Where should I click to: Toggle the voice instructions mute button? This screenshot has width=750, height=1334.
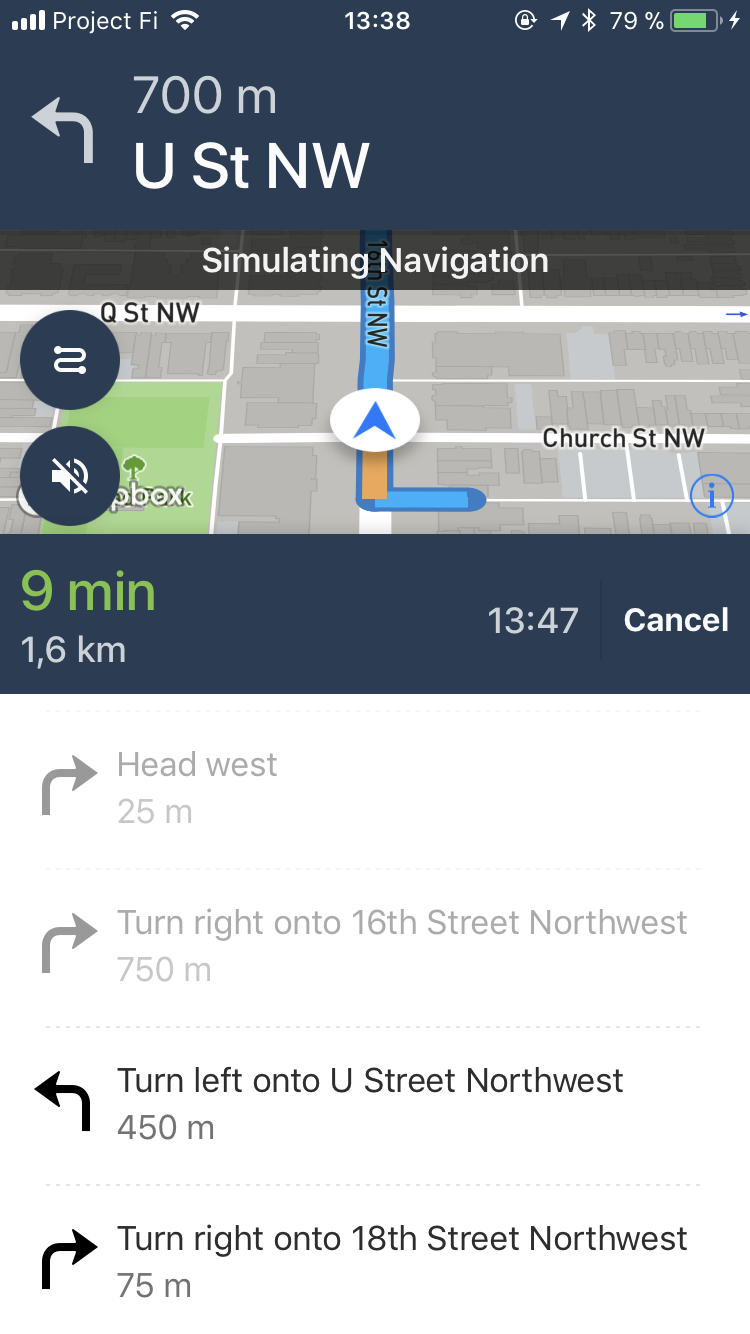[x=70, y=476]
